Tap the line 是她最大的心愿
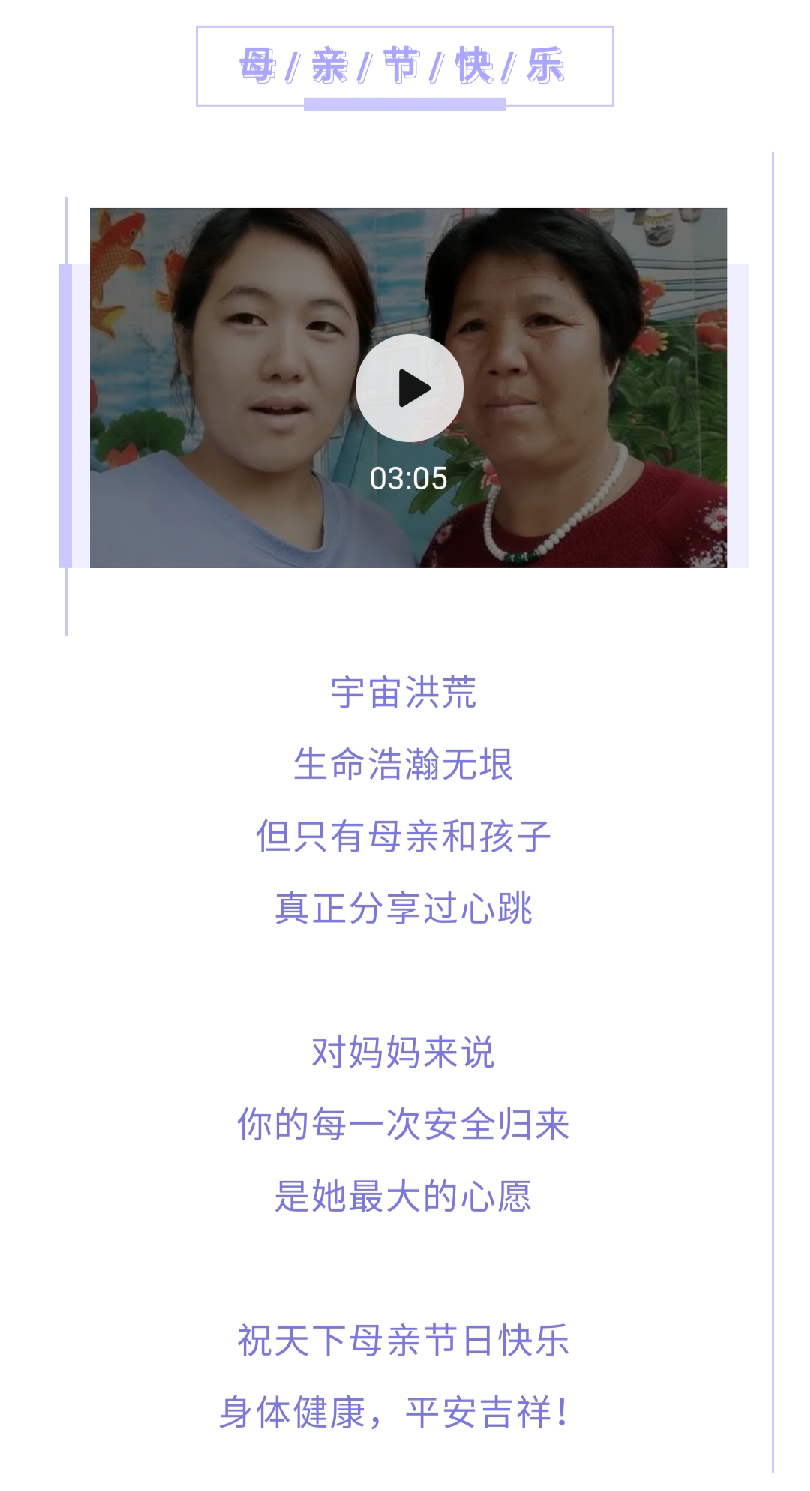Screen dimensions: 810x1491 pyautogui.click(x=404, y=1198)
